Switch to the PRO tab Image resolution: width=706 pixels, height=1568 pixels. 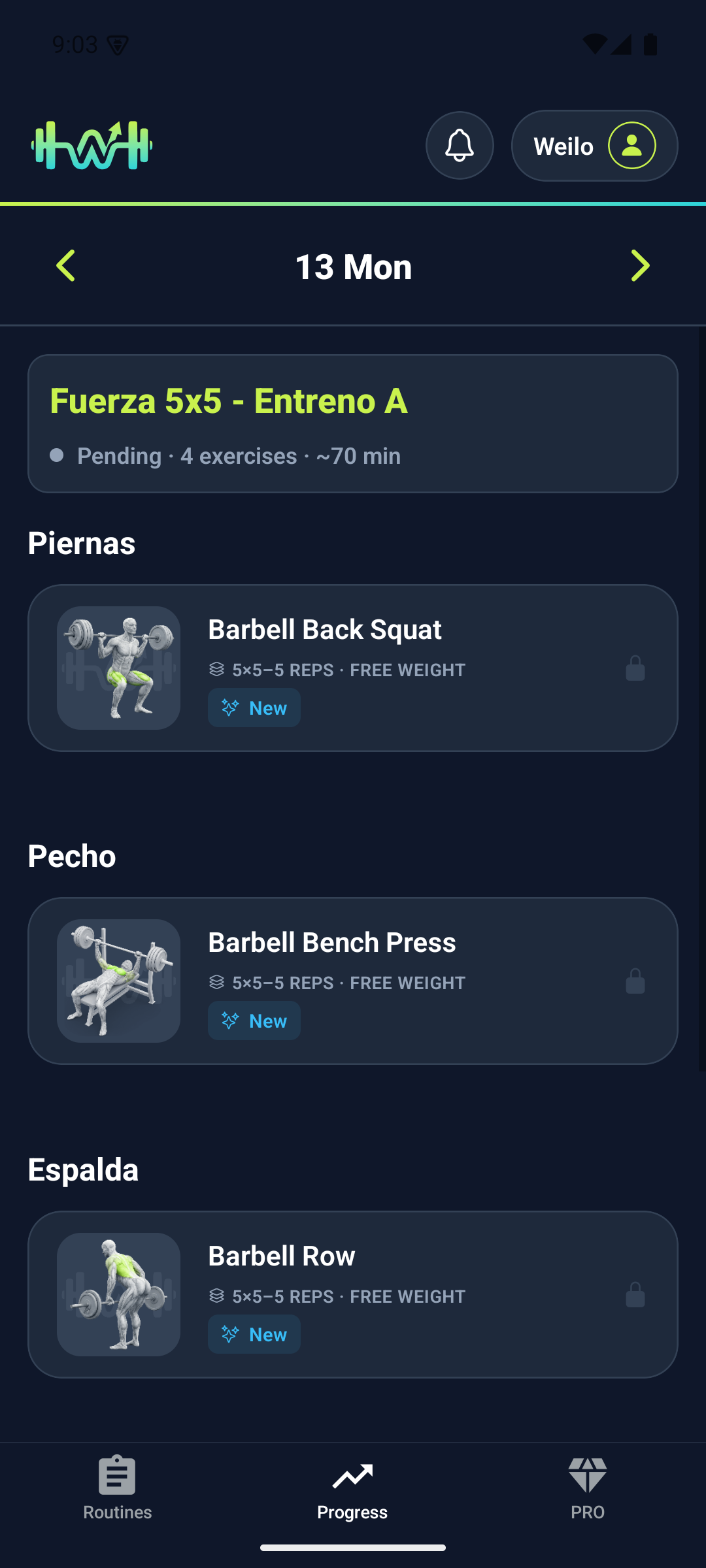pos(588,1488)
